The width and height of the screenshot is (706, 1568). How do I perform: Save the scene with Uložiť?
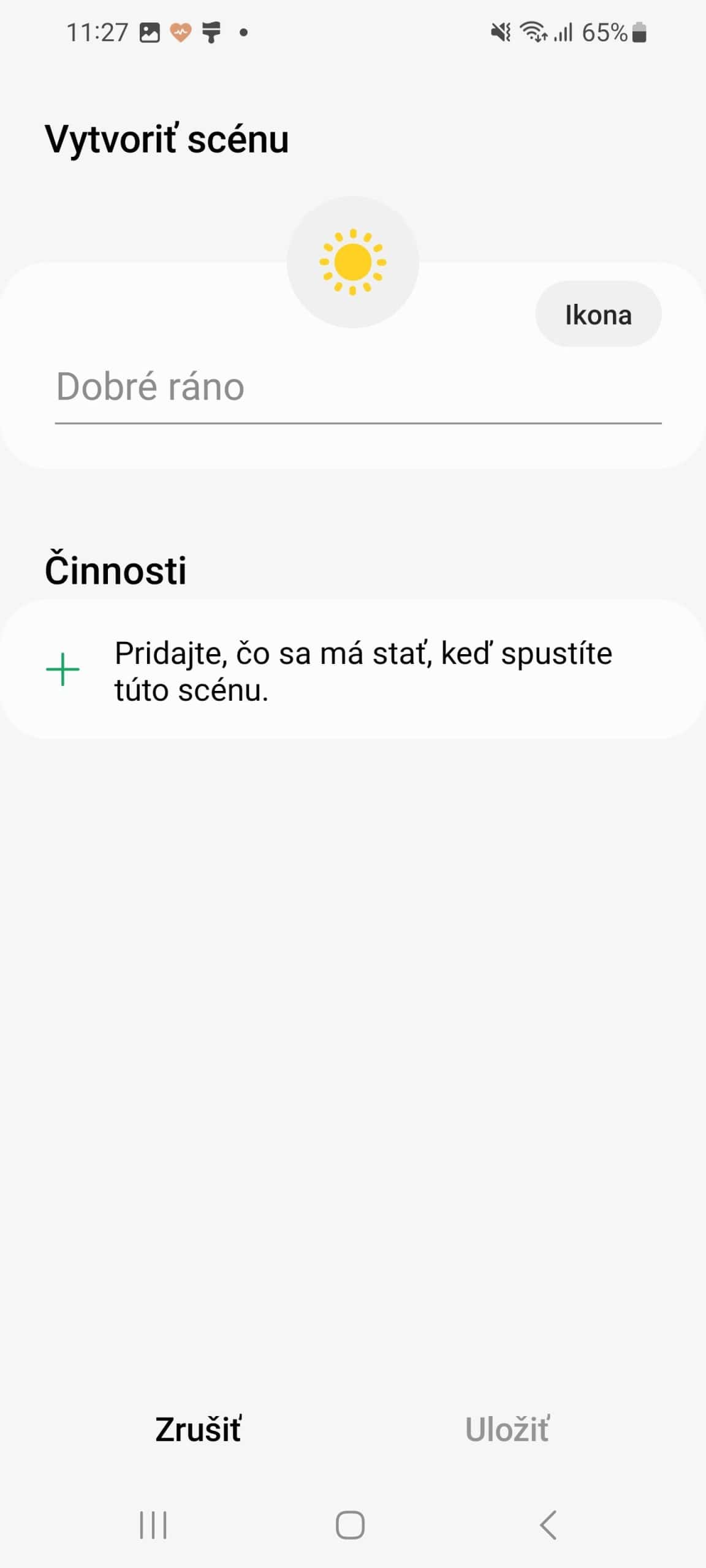coord(507,1430)
